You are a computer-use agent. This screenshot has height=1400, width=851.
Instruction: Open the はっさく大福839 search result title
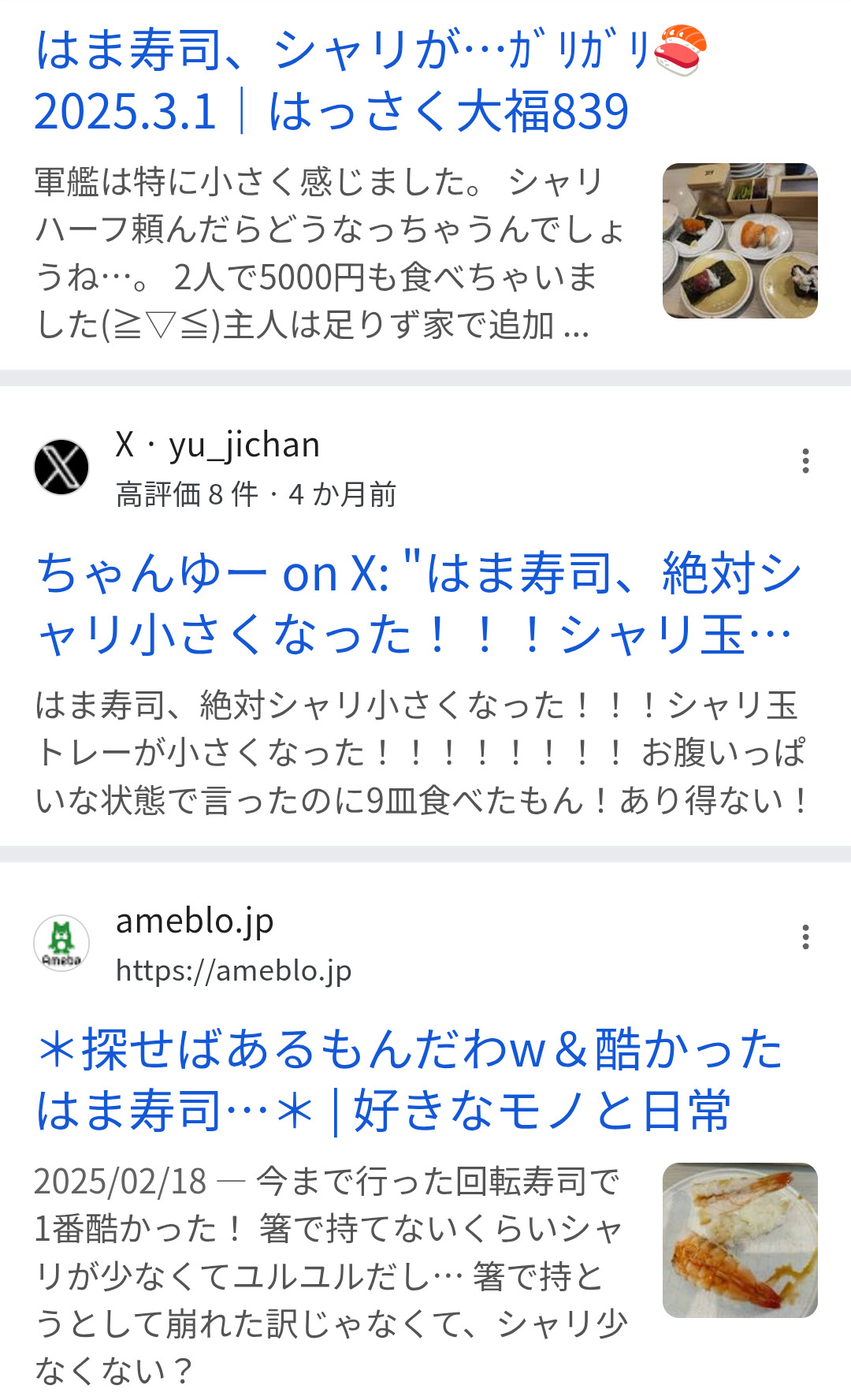coord(331,80)
